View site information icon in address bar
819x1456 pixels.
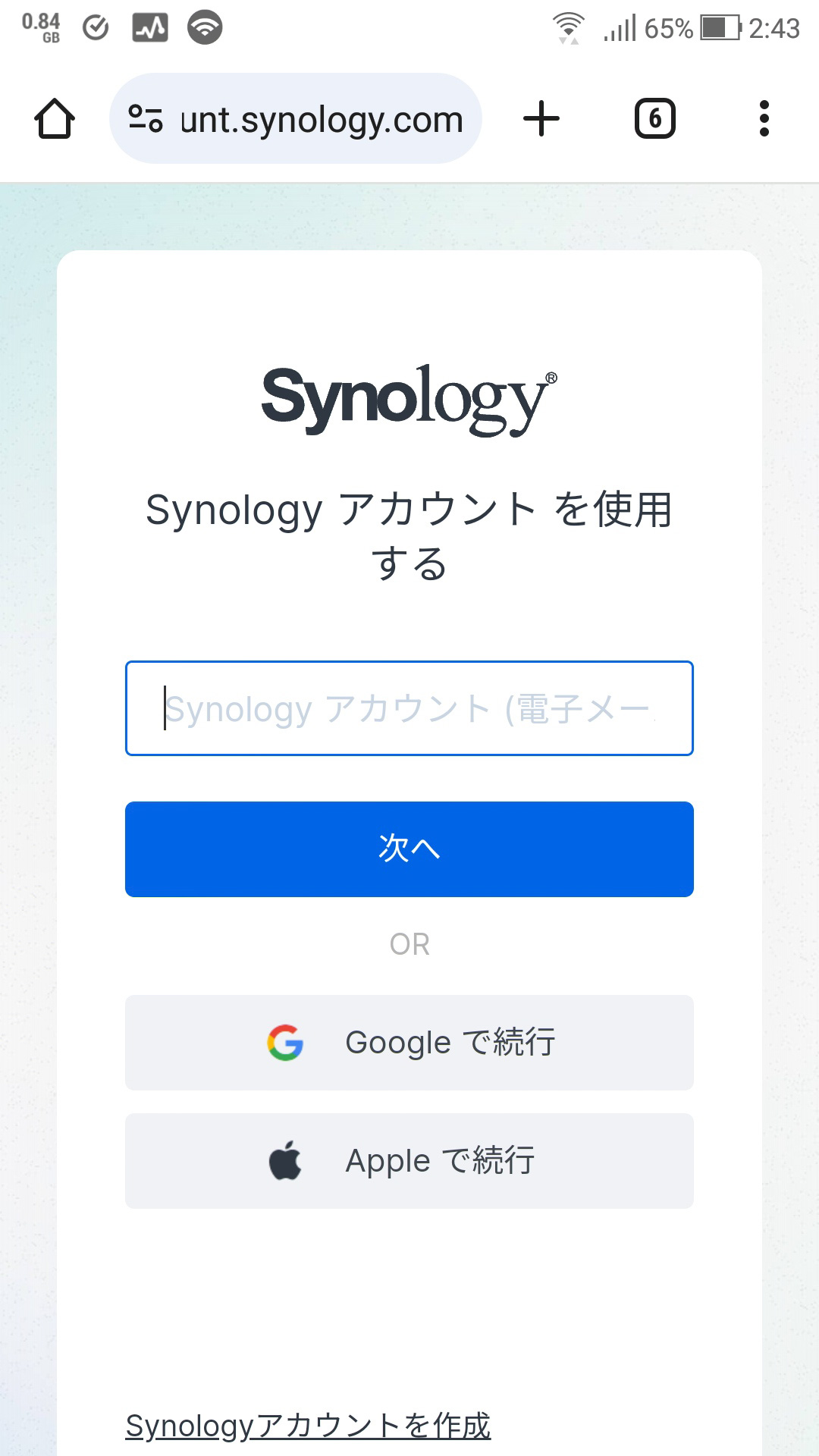(146, 119)
